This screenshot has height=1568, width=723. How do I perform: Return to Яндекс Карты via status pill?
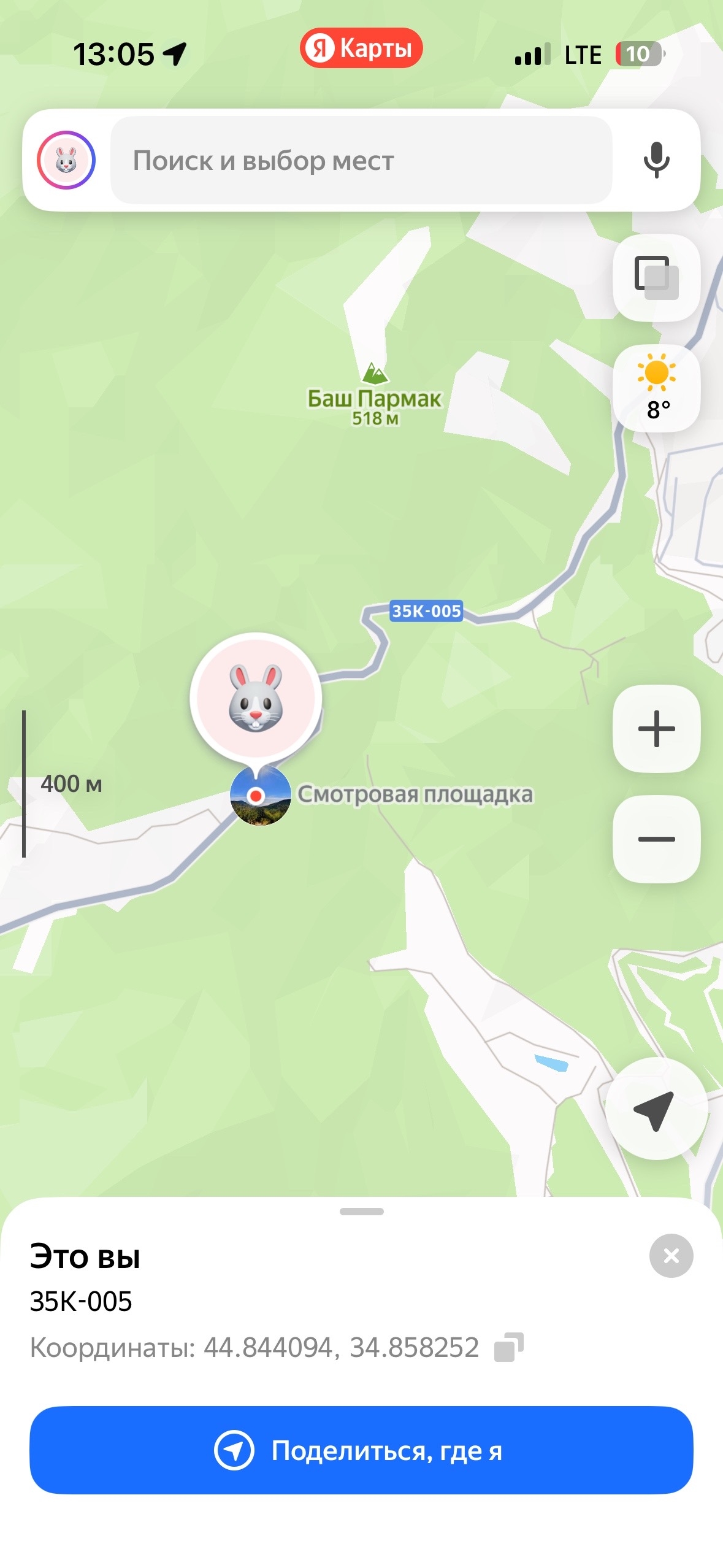point(361,48)
